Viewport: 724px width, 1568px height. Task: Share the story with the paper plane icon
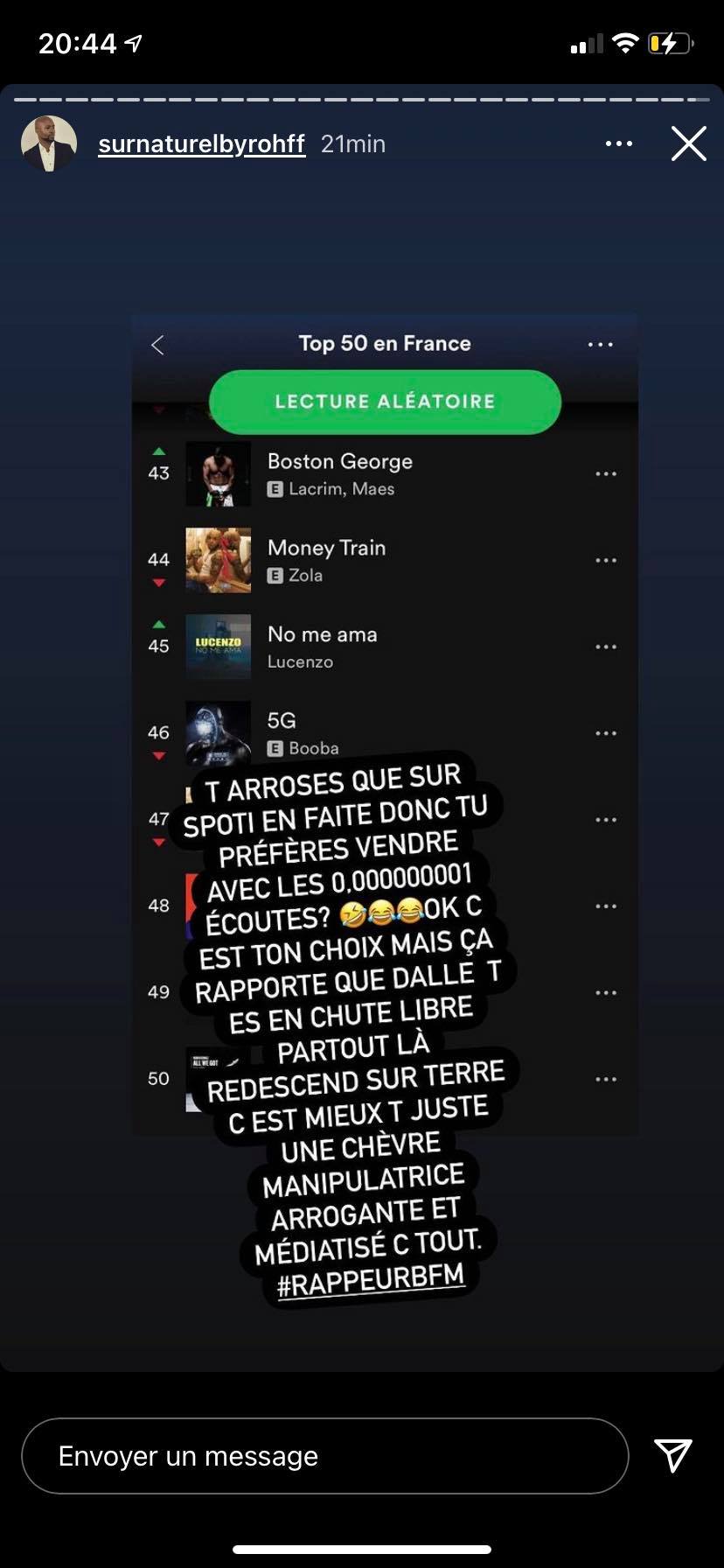pyautogui.click(x=673, y=1454)
